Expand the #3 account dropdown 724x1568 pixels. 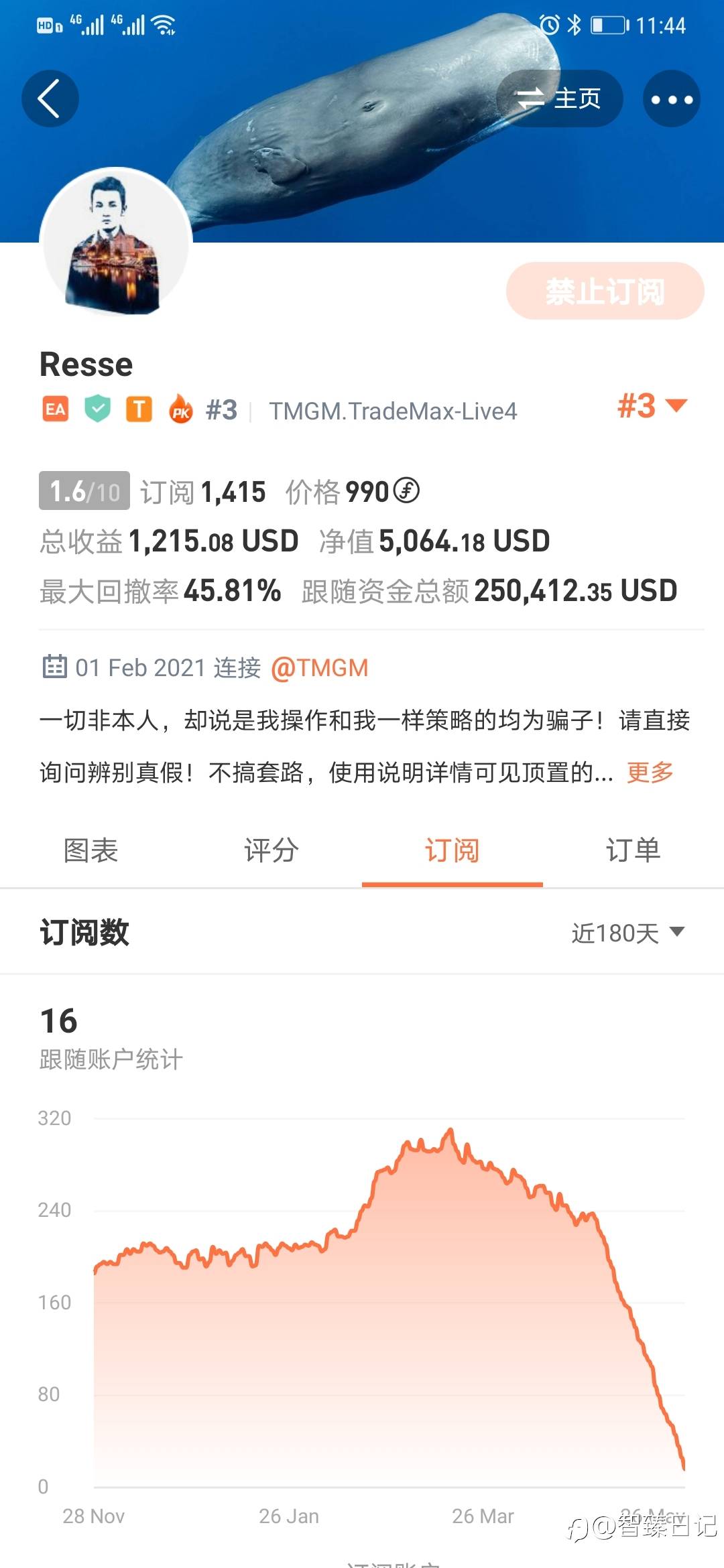[x=652, y=406]
